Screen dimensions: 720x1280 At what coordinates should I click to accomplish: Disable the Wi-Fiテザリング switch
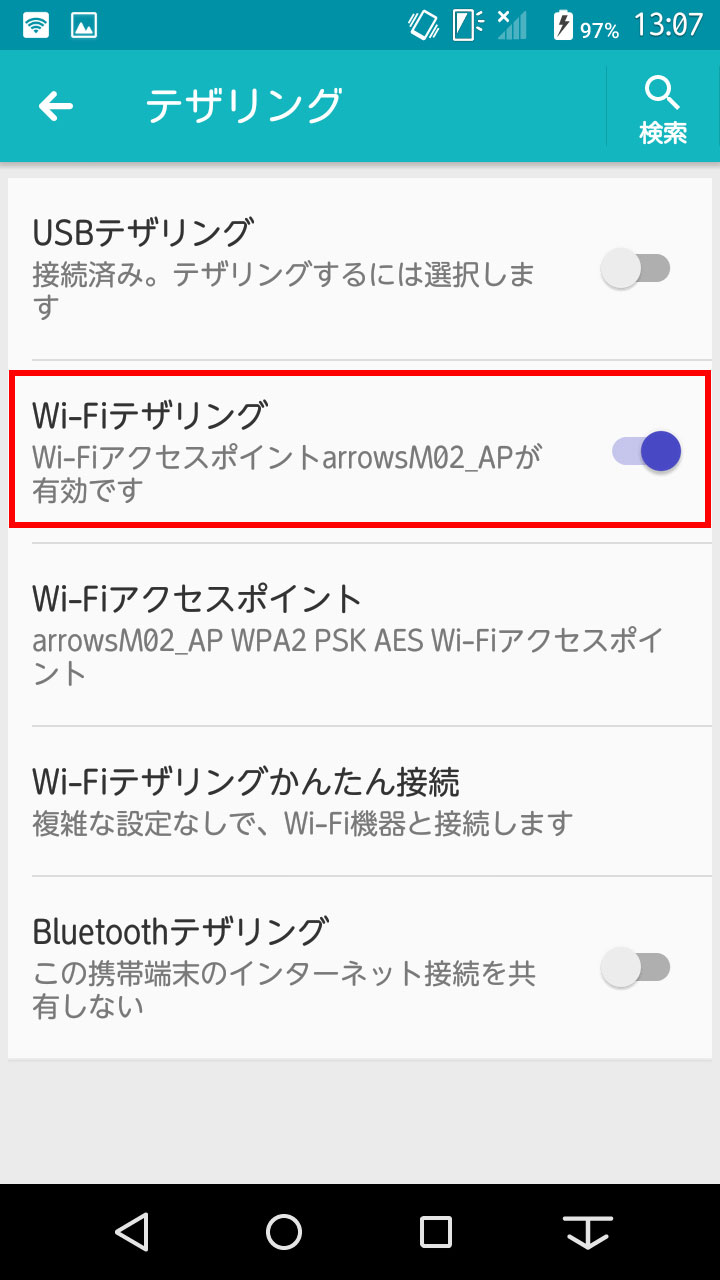tap(647, 451)
